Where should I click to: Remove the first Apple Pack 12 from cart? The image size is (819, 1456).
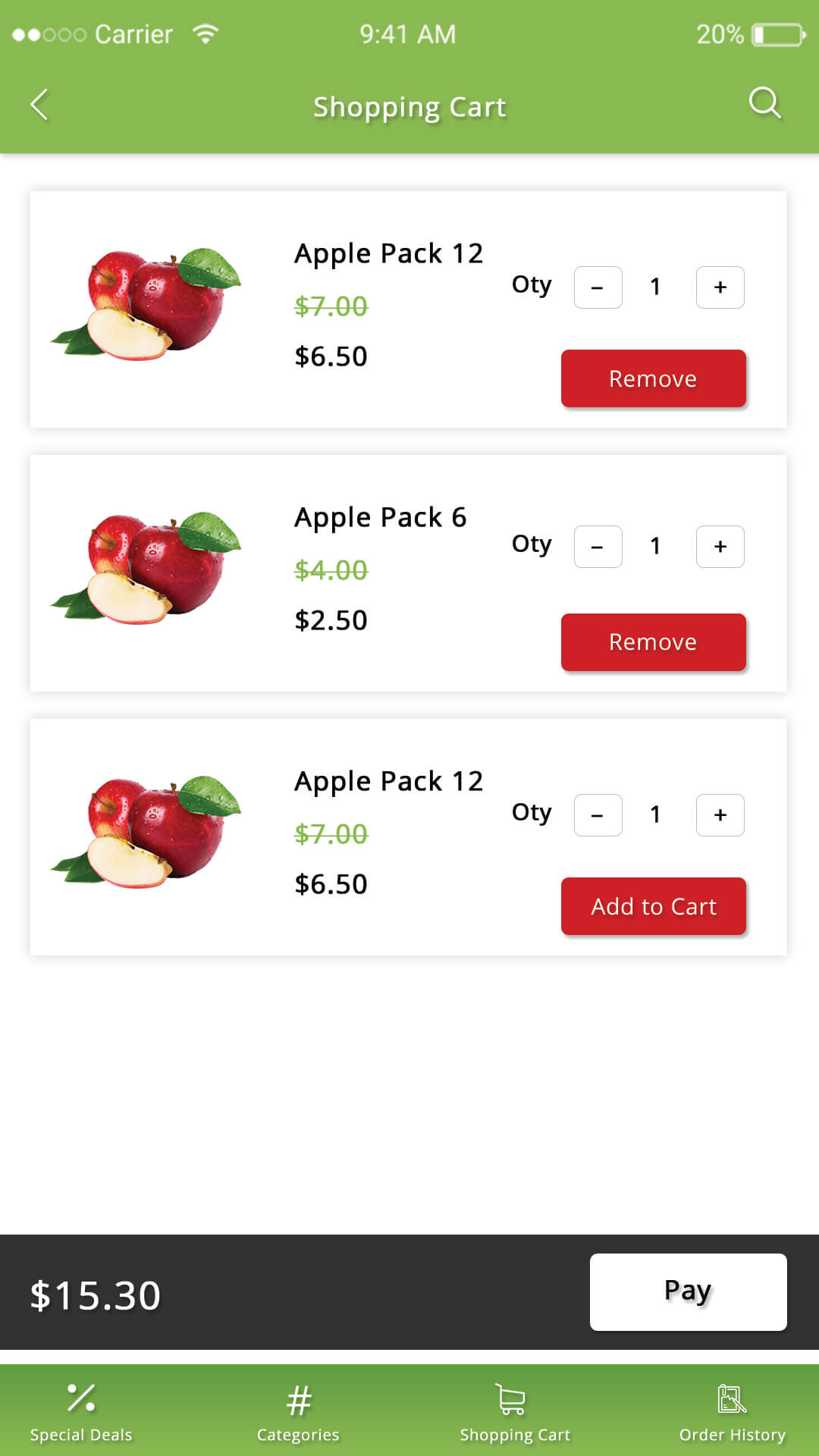coord(653,378)
